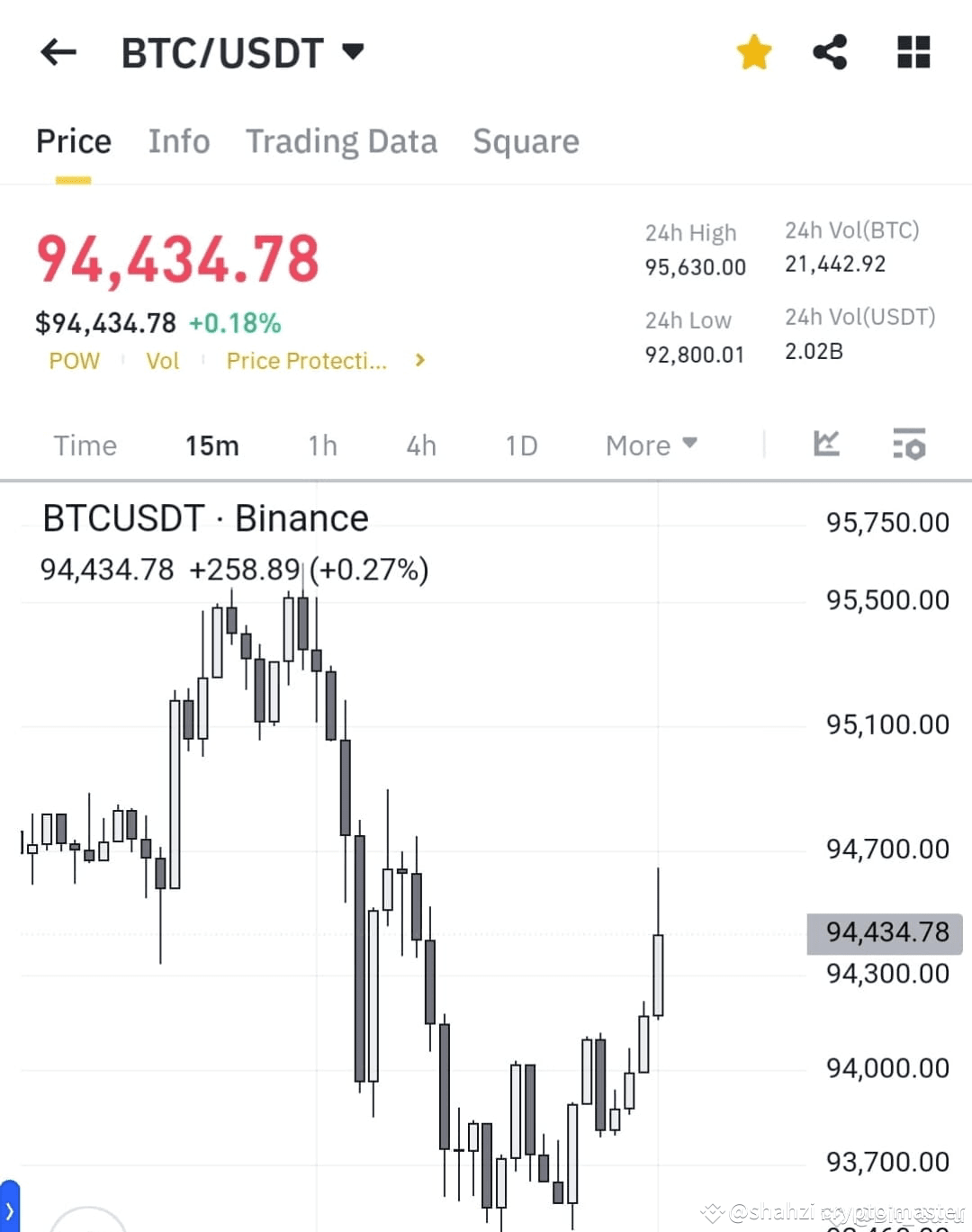Switch to the Time chart view

tap(85, 445)
